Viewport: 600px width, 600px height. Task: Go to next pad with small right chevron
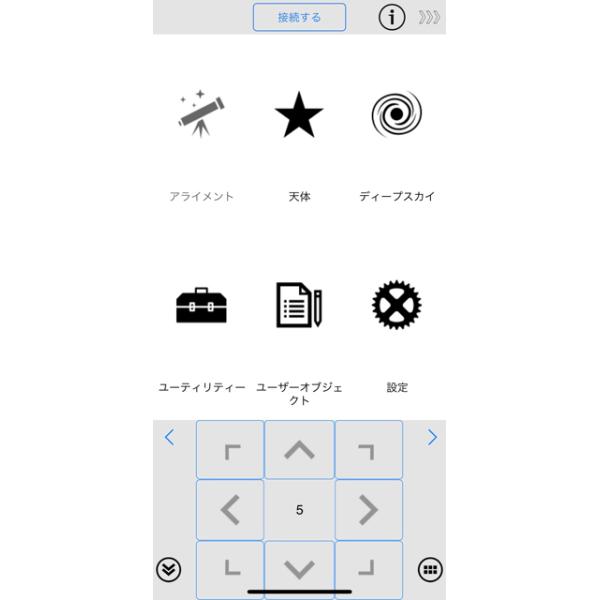pos(432,437)
